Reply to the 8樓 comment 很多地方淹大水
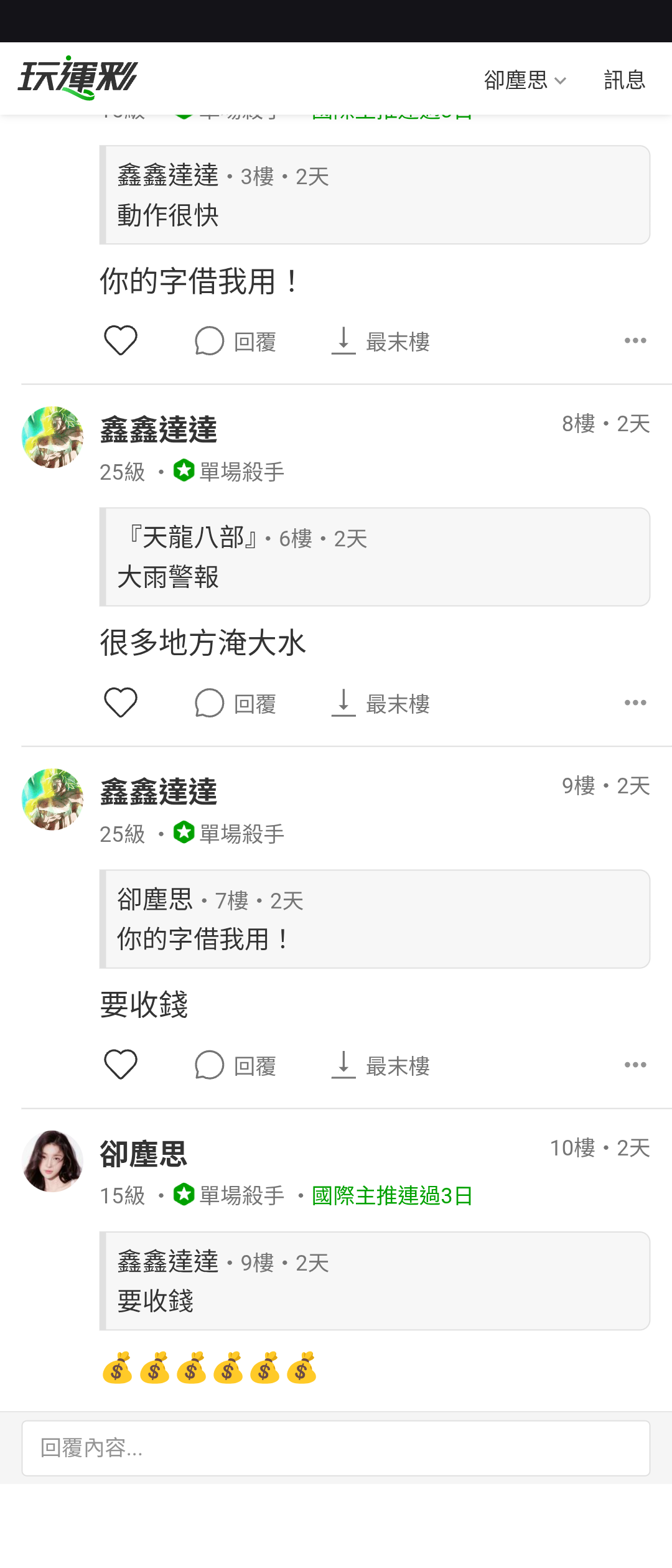The height and width of the screenshot is (1568, 672). [x=235, y=703]
